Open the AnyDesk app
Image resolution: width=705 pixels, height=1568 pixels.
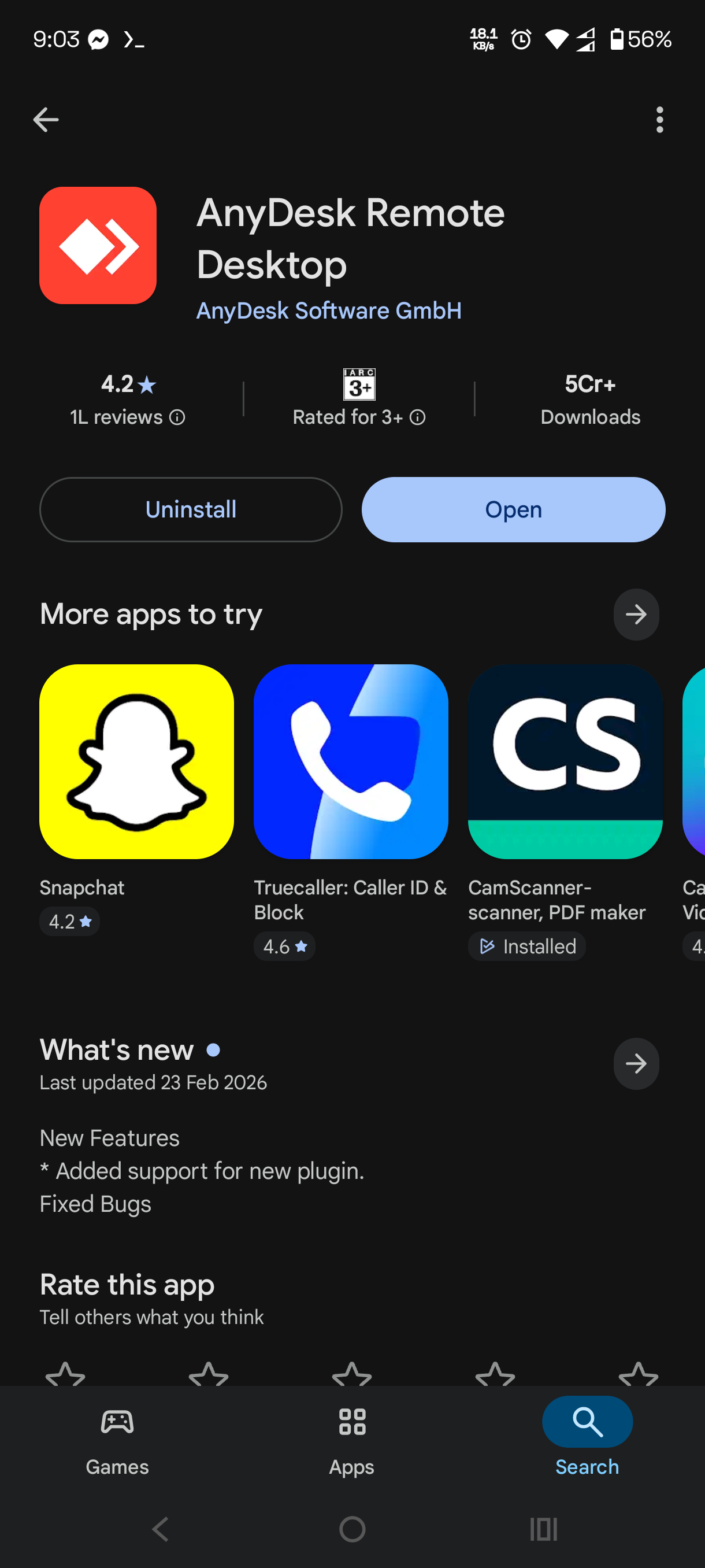click(513, 509)
